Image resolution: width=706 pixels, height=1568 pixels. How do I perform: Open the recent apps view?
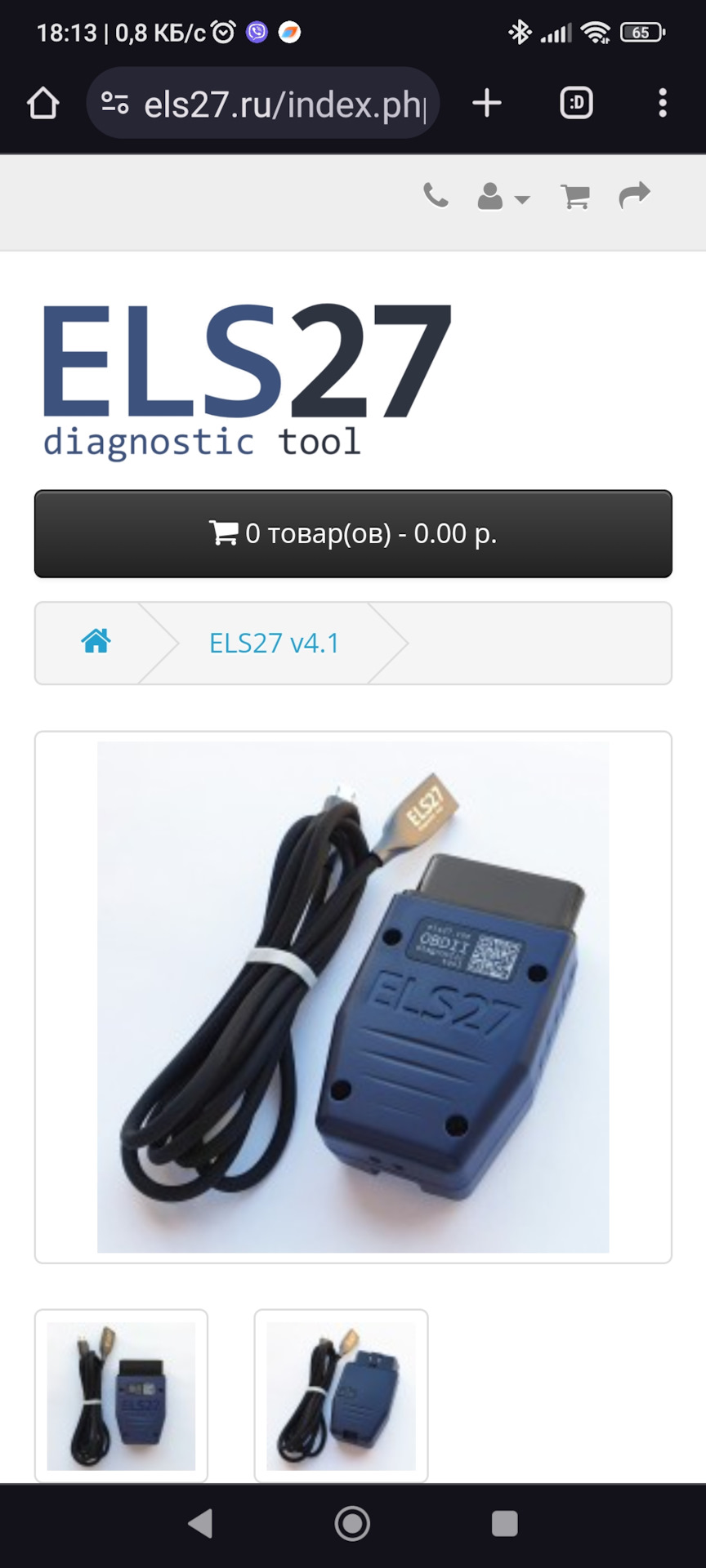point(504,1524)
